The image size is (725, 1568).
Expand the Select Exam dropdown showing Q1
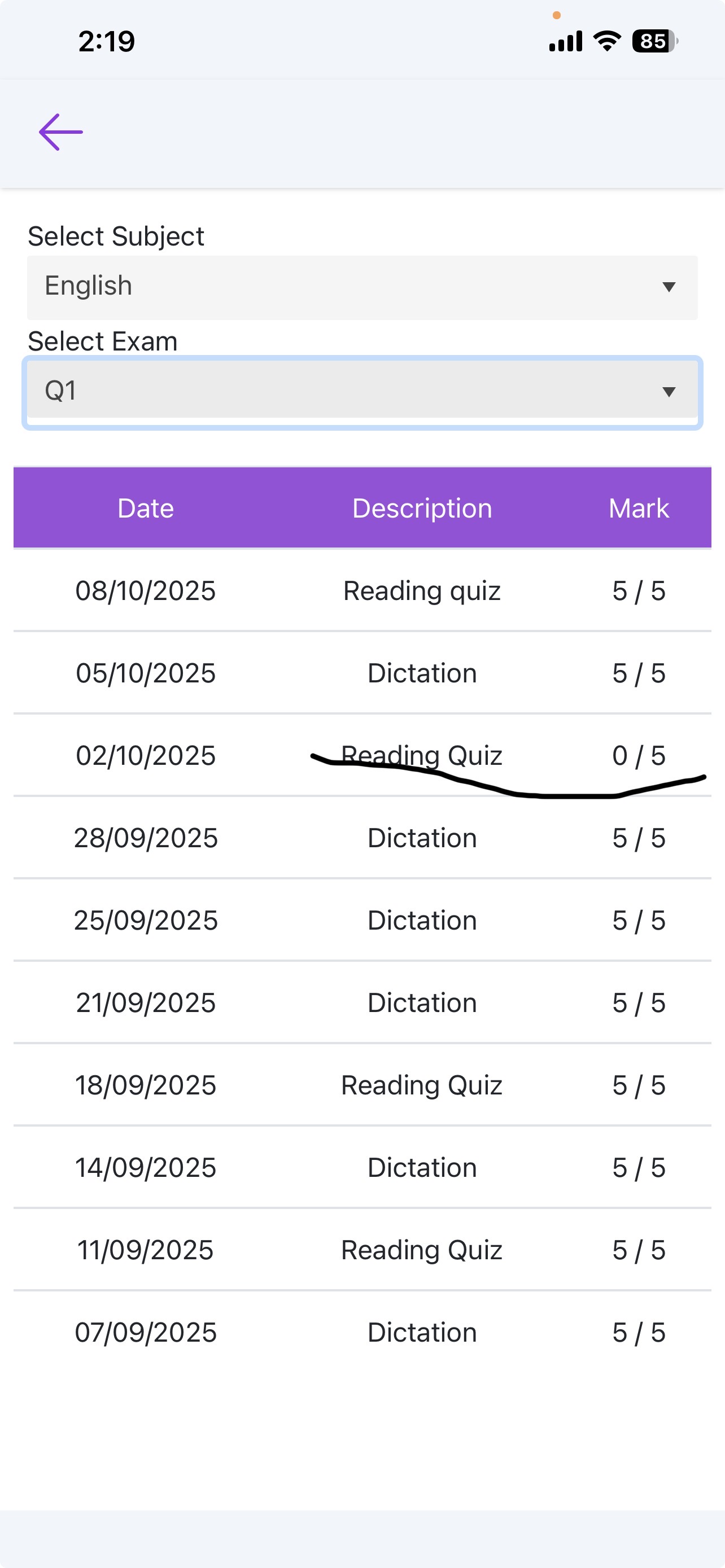tap(362, 391)
